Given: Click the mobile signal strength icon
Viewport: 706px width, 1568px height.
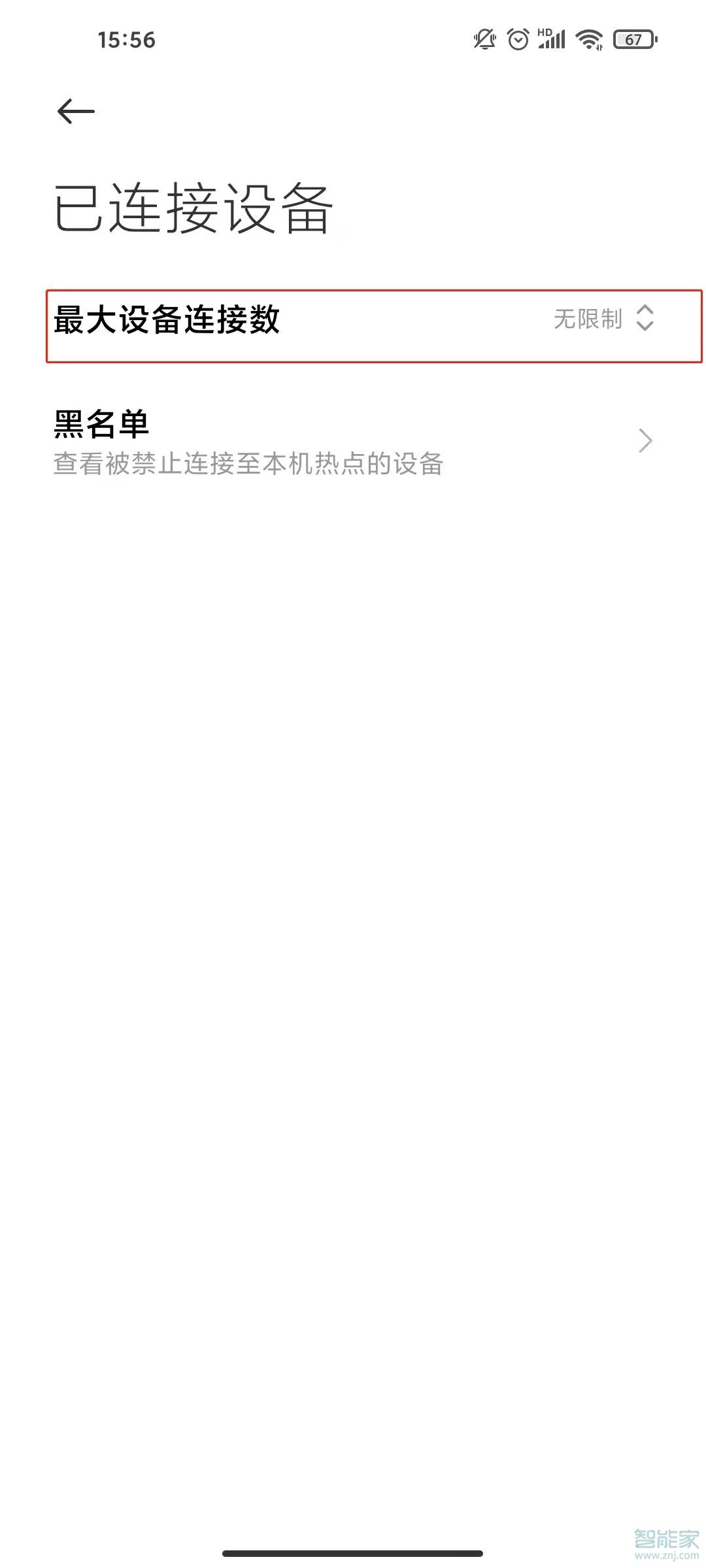Looking at the screenshot, I should pyautogui.click(x=552, y=41).
